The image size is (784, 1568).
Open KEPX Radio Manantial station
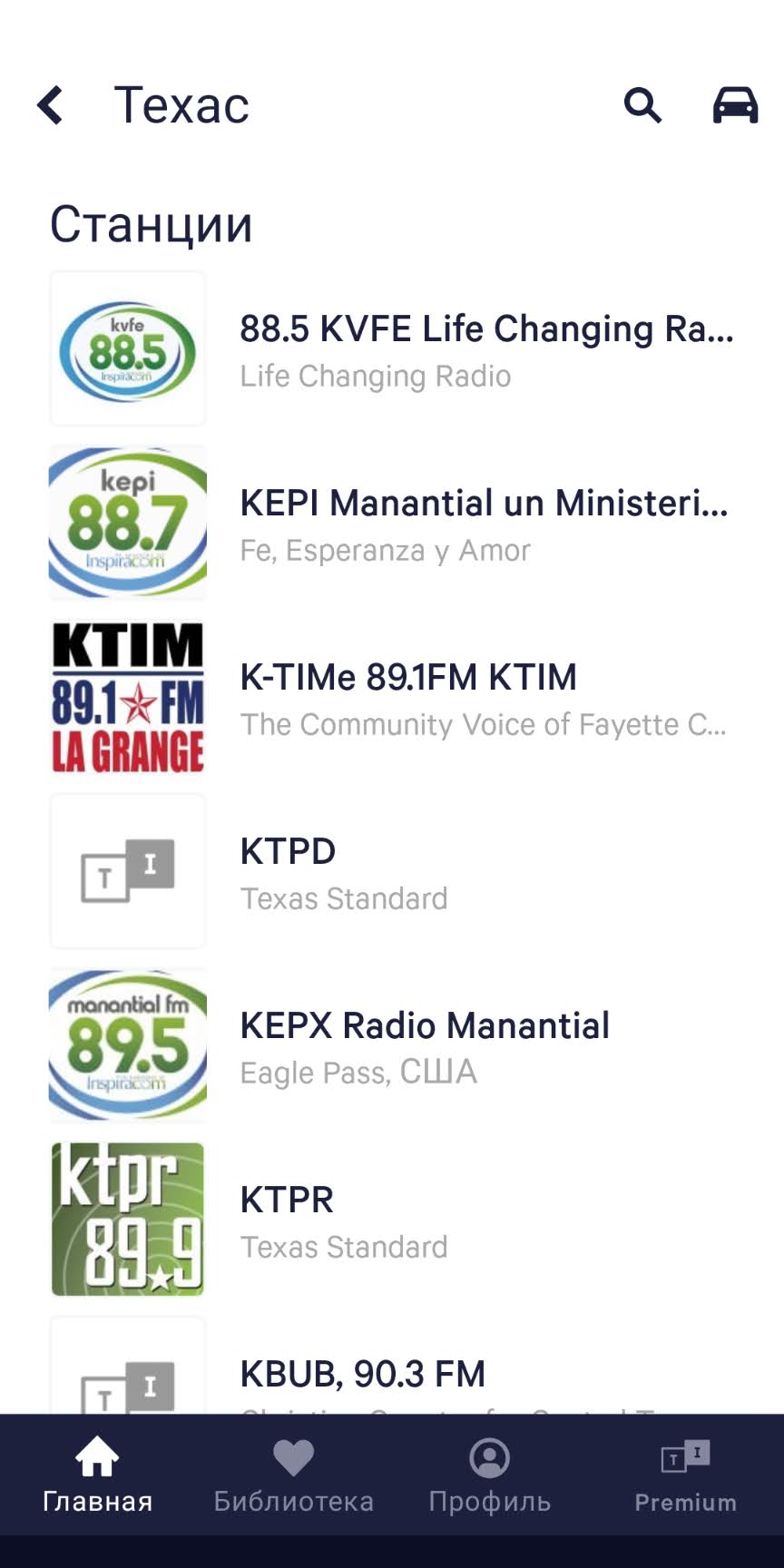coord(392,1046)
